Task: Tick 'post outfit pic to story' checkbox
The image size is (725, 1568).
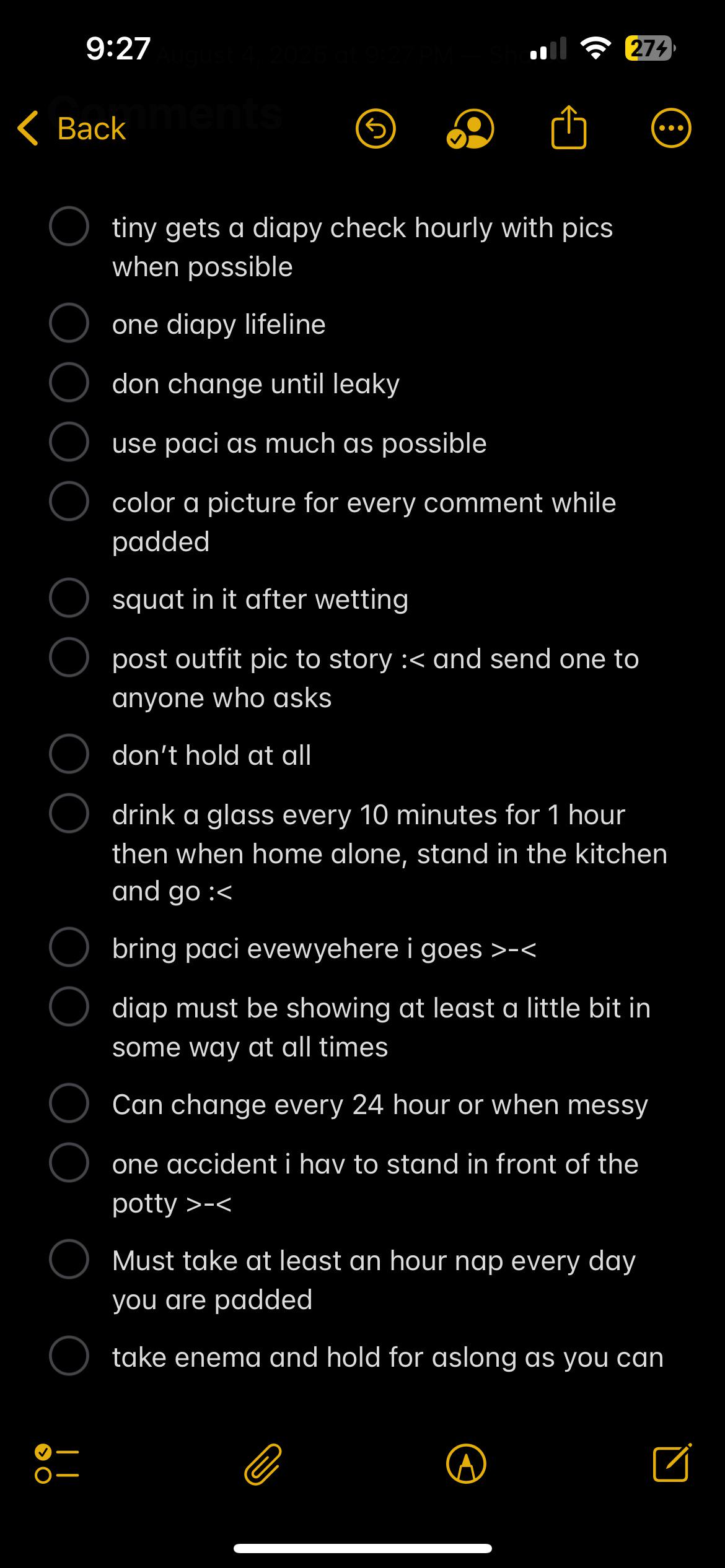Action: click(69, 657)
